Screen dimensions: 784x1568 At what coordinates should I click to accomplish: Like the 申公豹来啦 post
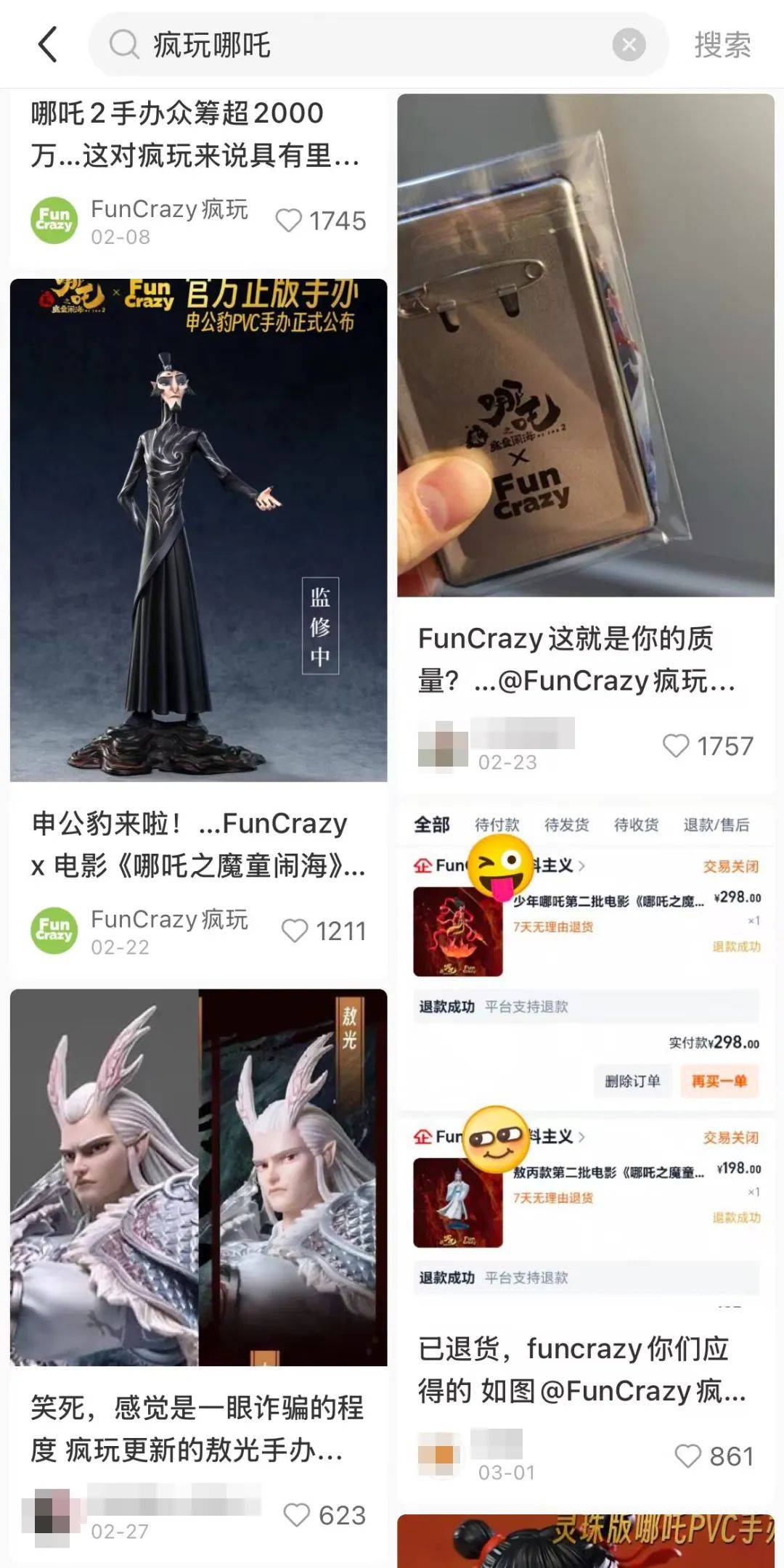tap(295, 931)
